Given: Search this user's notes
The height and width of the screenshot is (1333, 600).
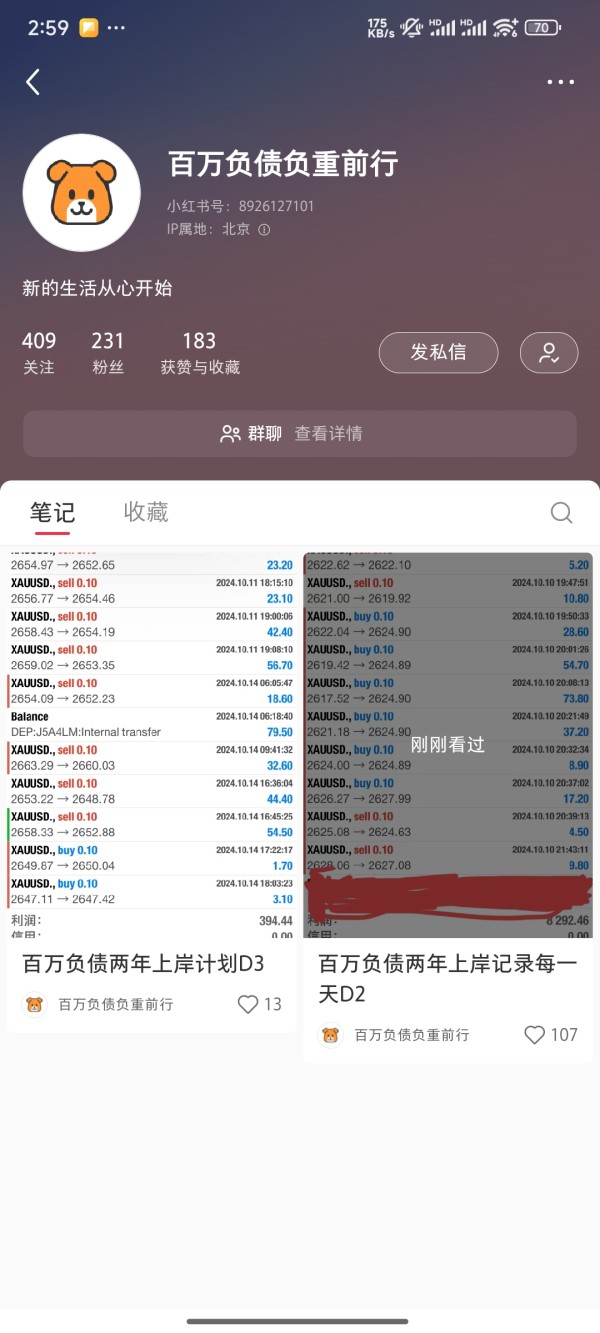Looking at the screenshot, I should 562,513.
